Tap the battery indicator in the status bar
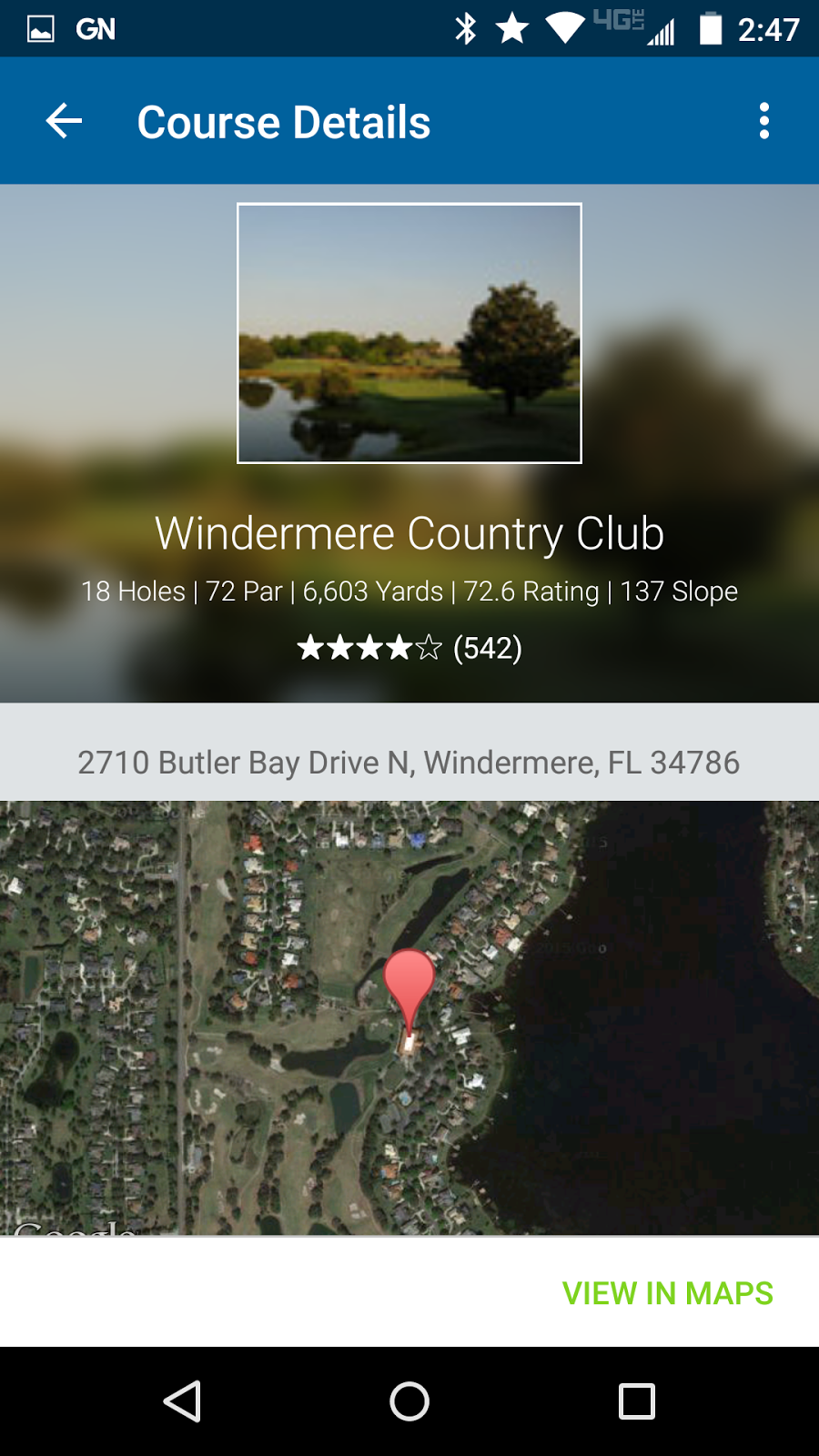The image size is (819, 1456). tap(710, 28)
